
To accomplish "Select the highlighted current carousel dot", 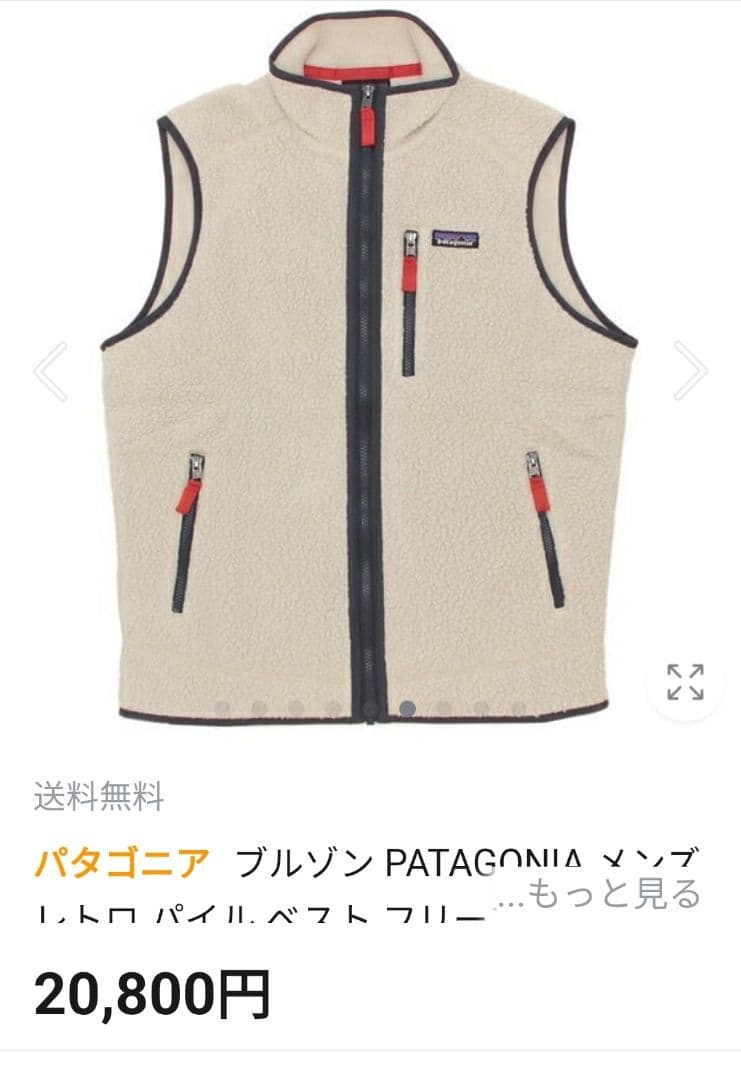I will [406, 707].
